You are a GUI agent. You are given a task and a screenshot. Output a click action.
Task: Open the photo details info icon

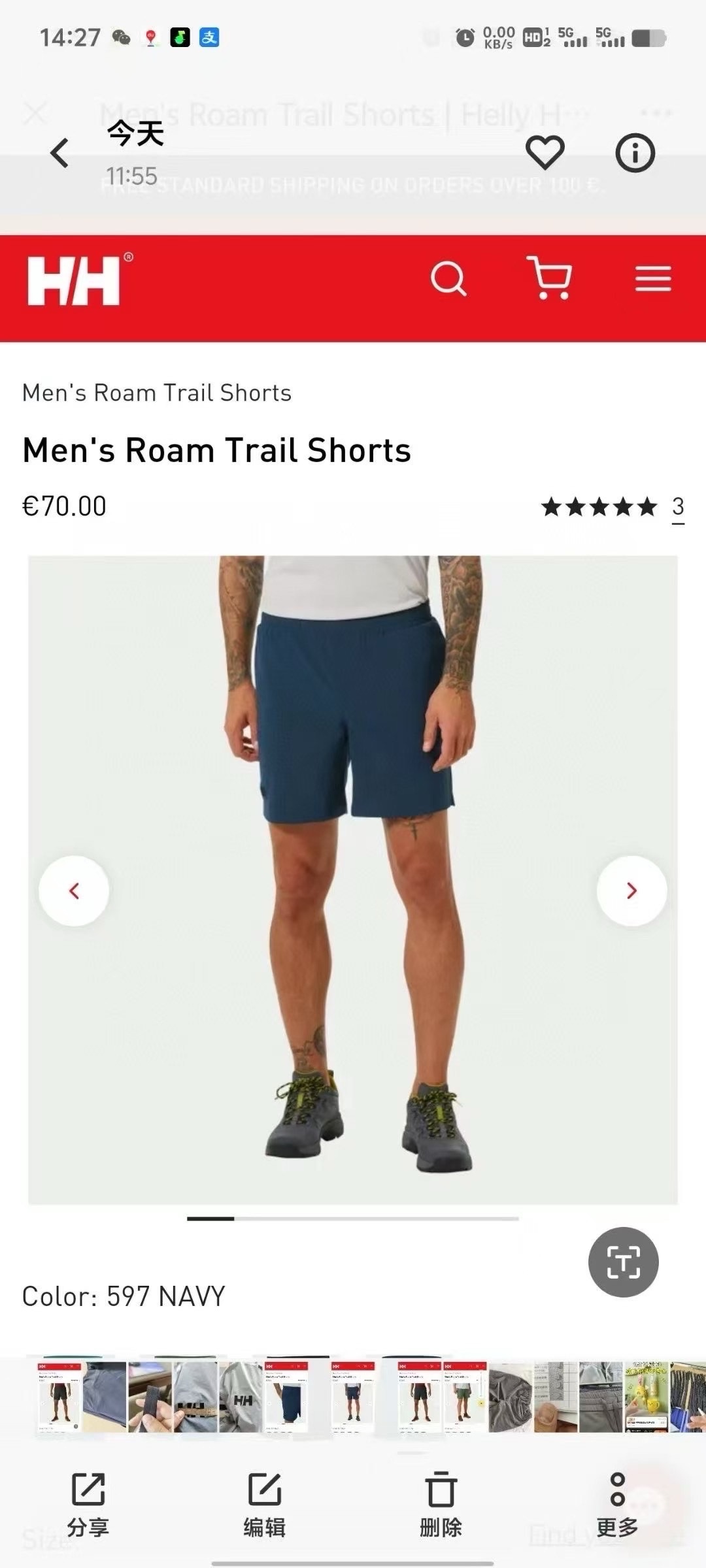(x=635, y=153)
